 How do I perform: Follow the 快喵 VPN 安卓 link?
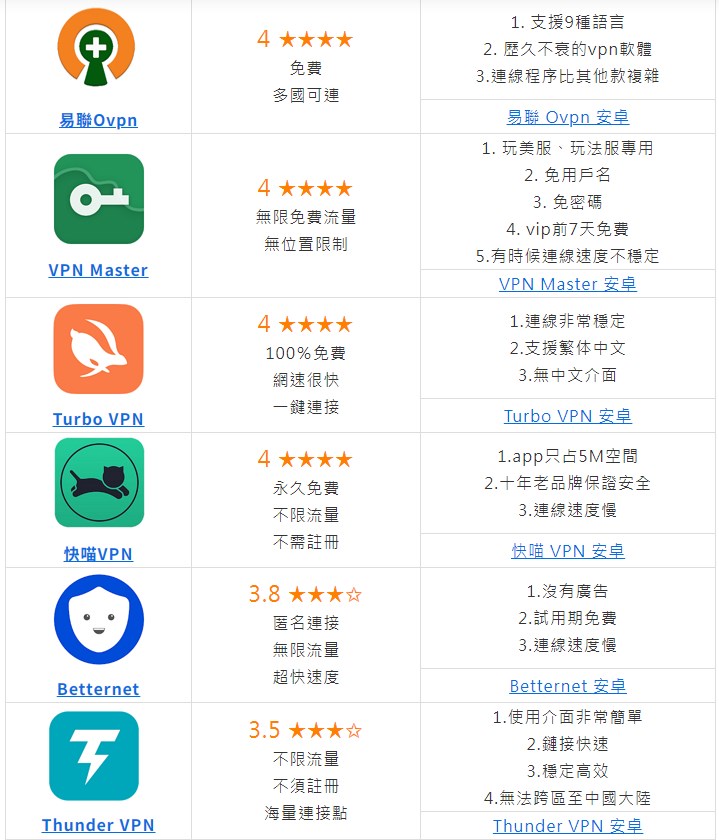click(567, 551)
